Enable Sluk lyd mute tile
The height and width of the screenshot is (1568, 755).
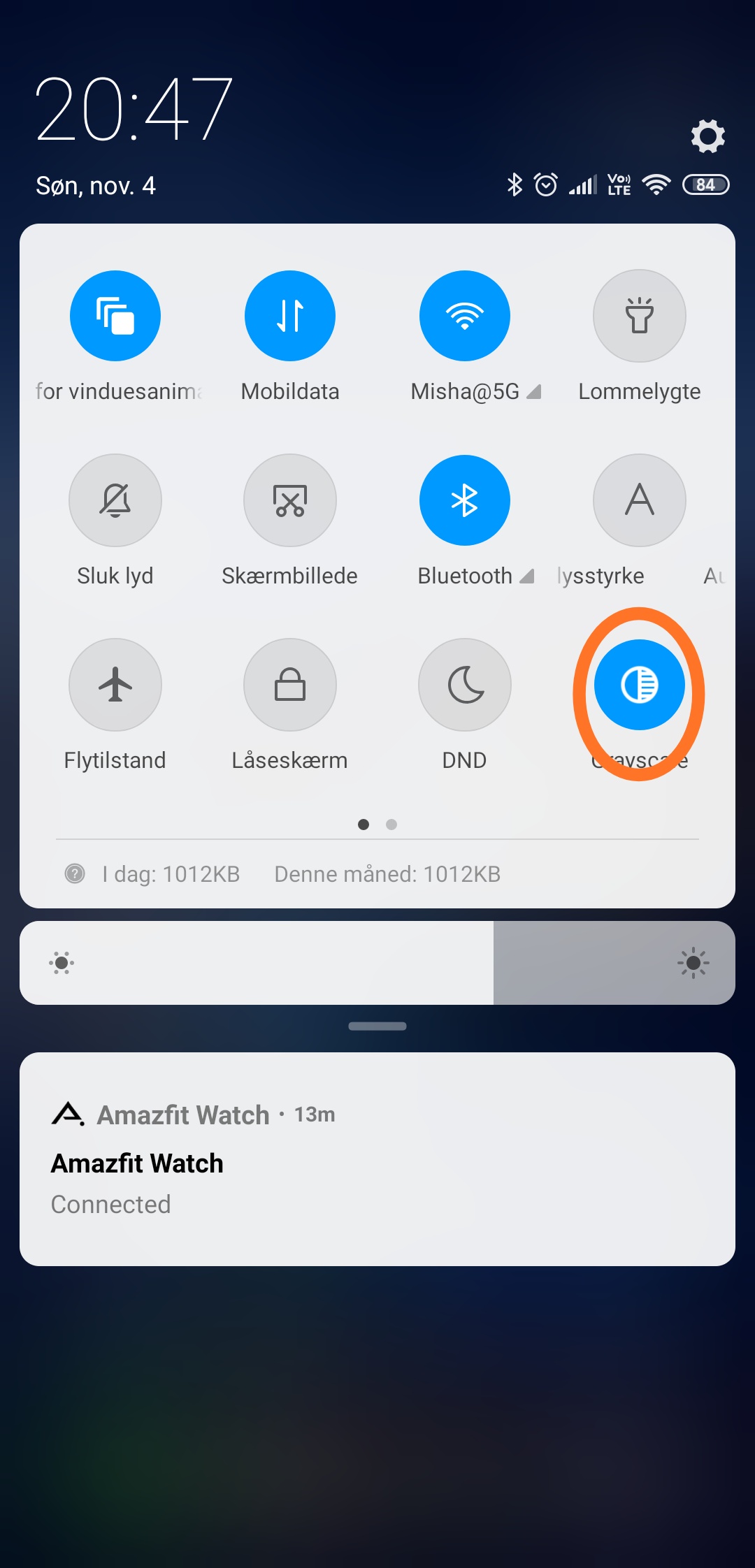[115, 500]
